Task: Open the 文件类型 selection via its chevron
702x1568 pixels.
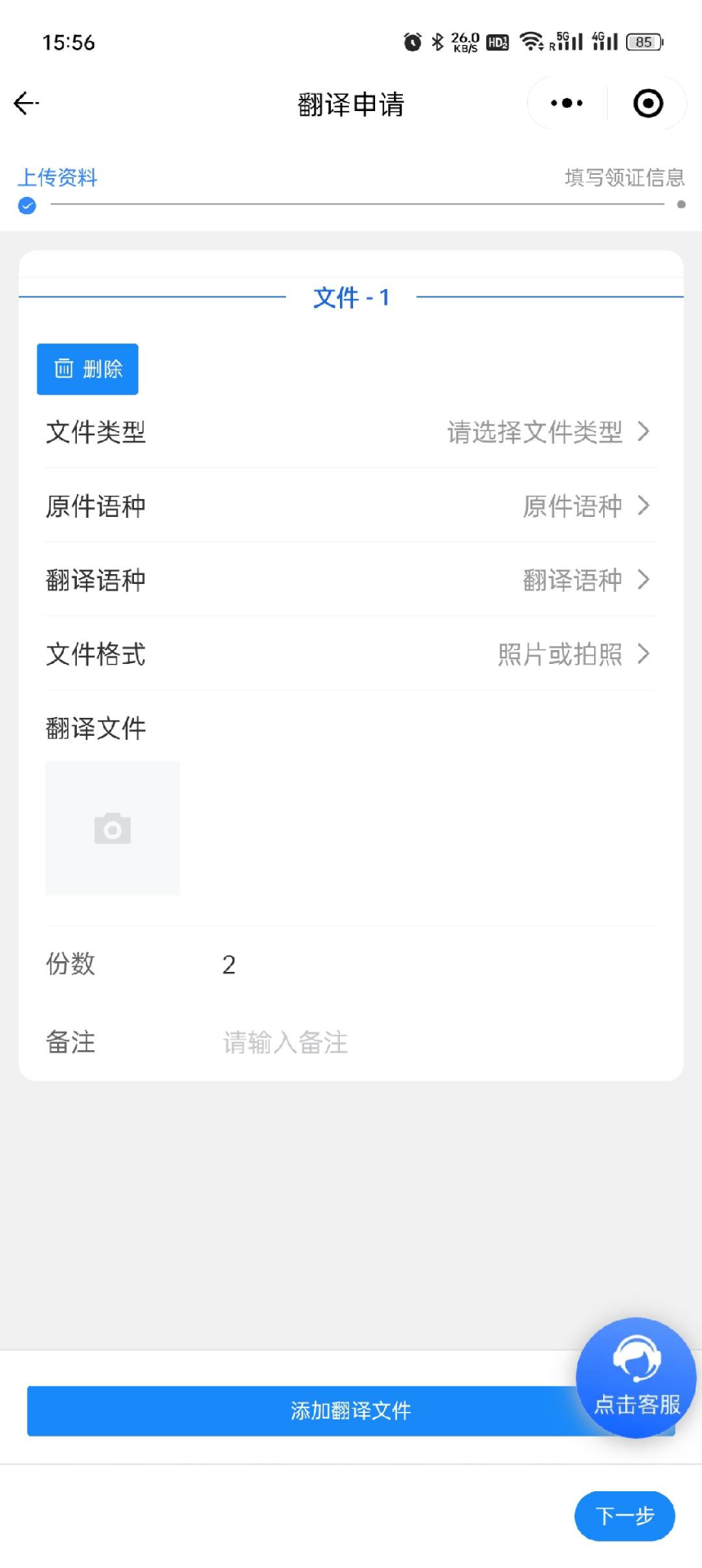Action: 645,433
